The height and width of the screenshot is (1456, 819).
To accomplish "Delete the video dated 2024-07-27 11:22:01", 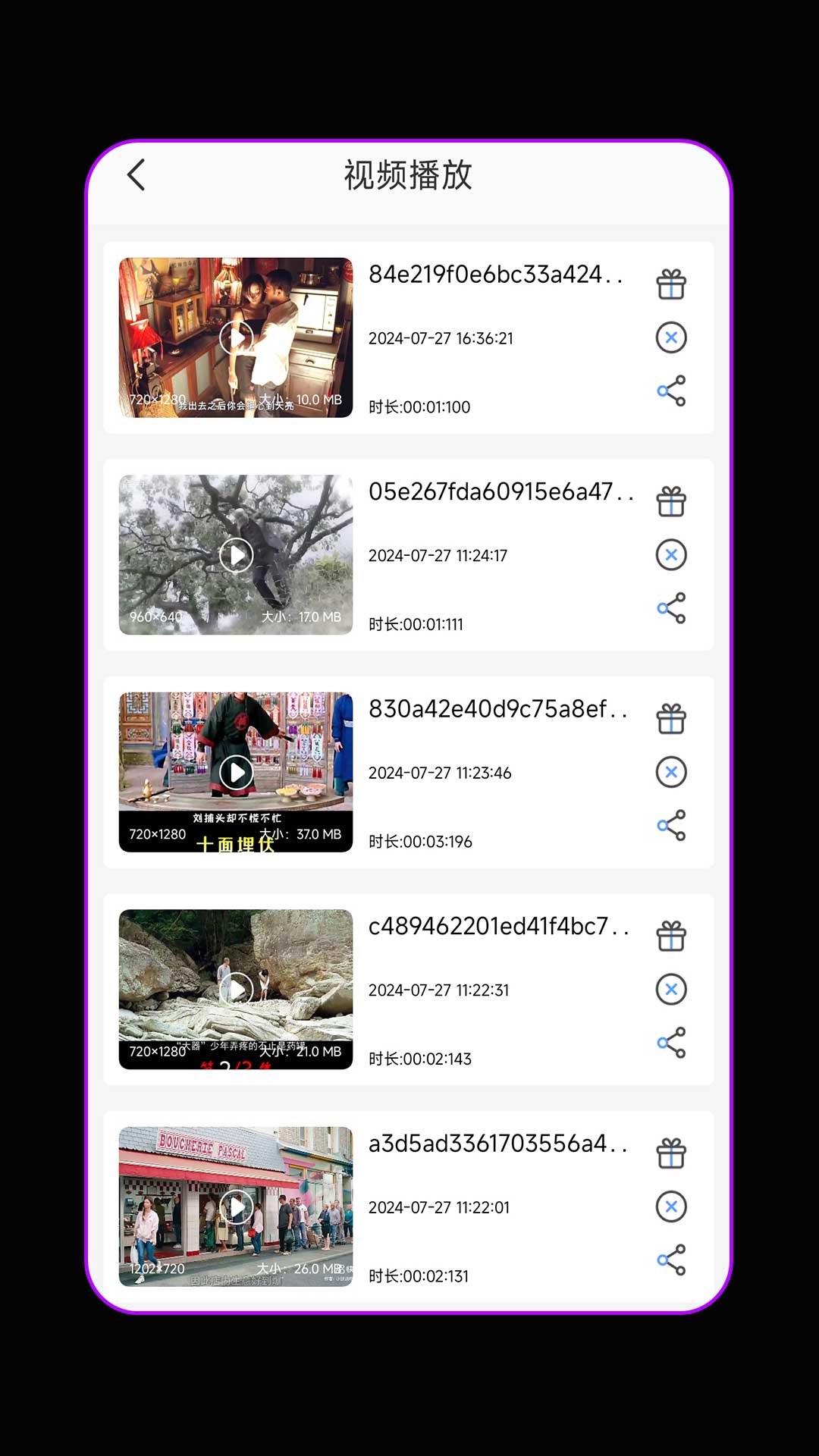I will (671, 1207).
